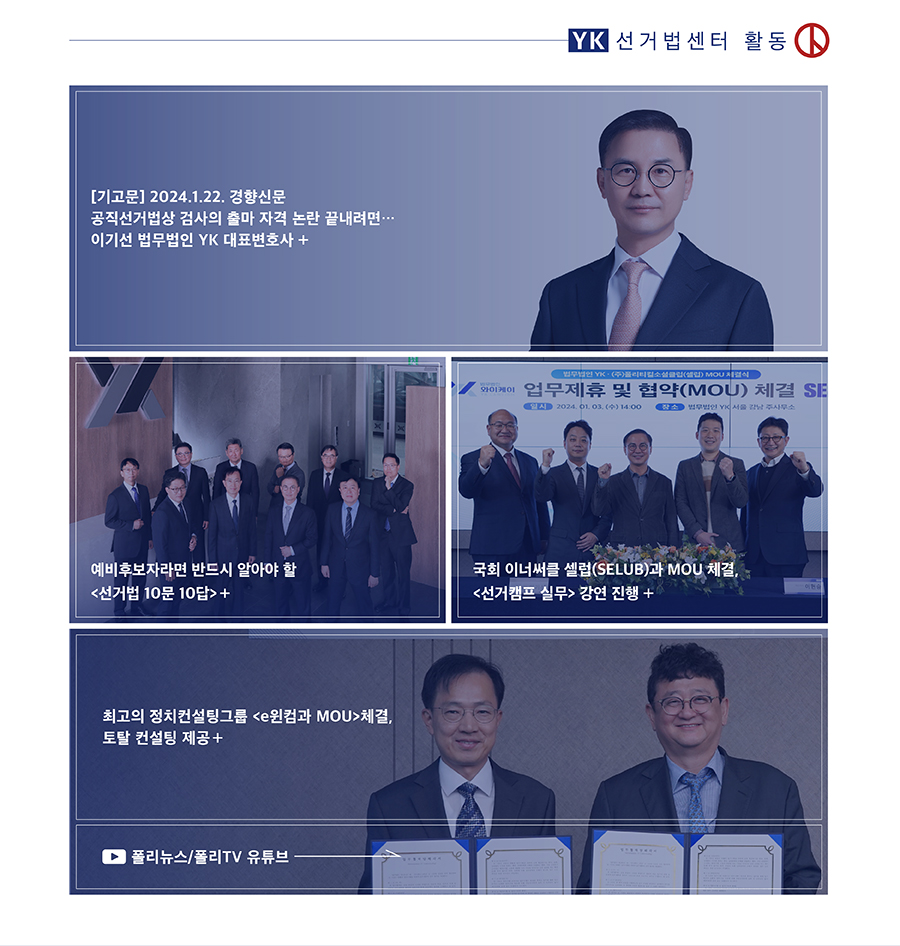Open the 폴리뉴스/폴리TV 유튜브 link
Image resolution: width=900 pixels, height=946 pixels.
(209, 856)
